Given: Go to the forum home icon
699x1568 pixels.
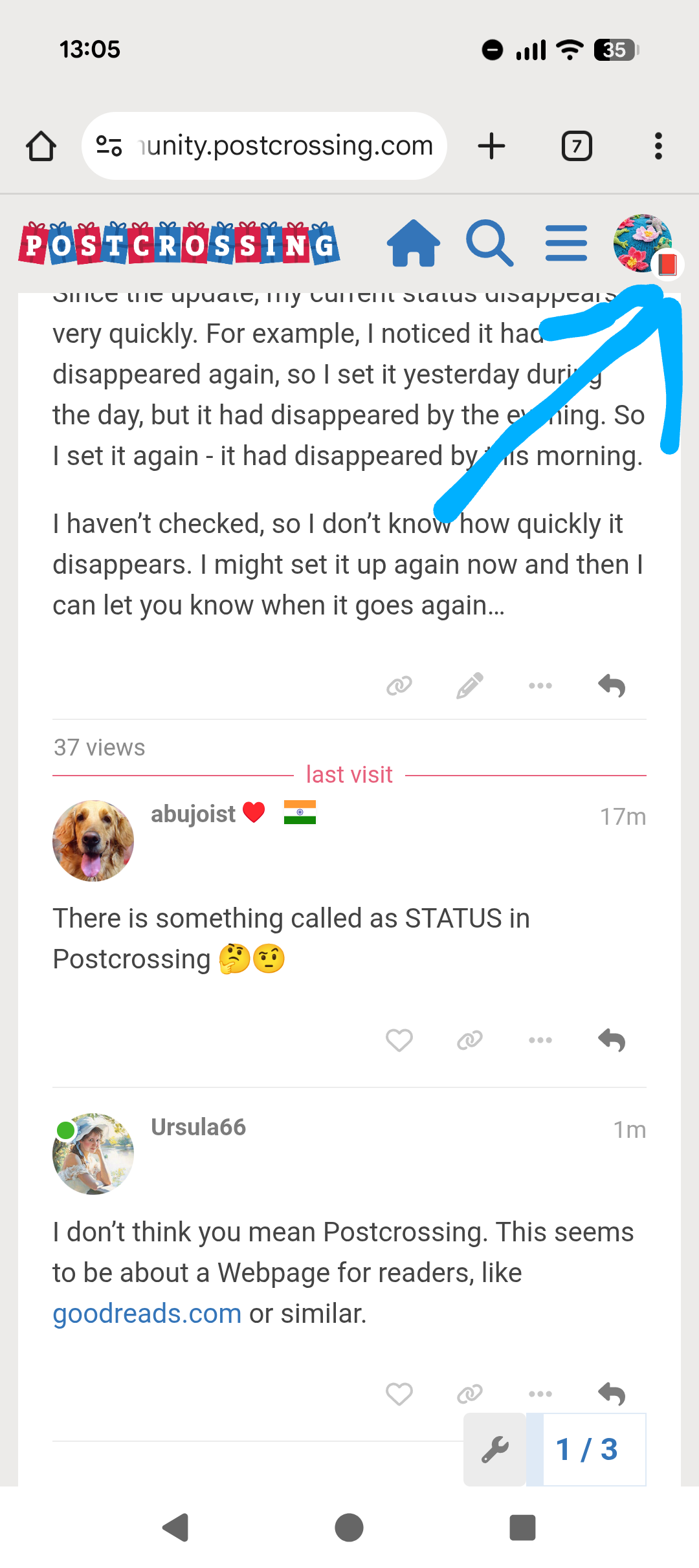Looking at the screenshot, I should tap(413, 244).
